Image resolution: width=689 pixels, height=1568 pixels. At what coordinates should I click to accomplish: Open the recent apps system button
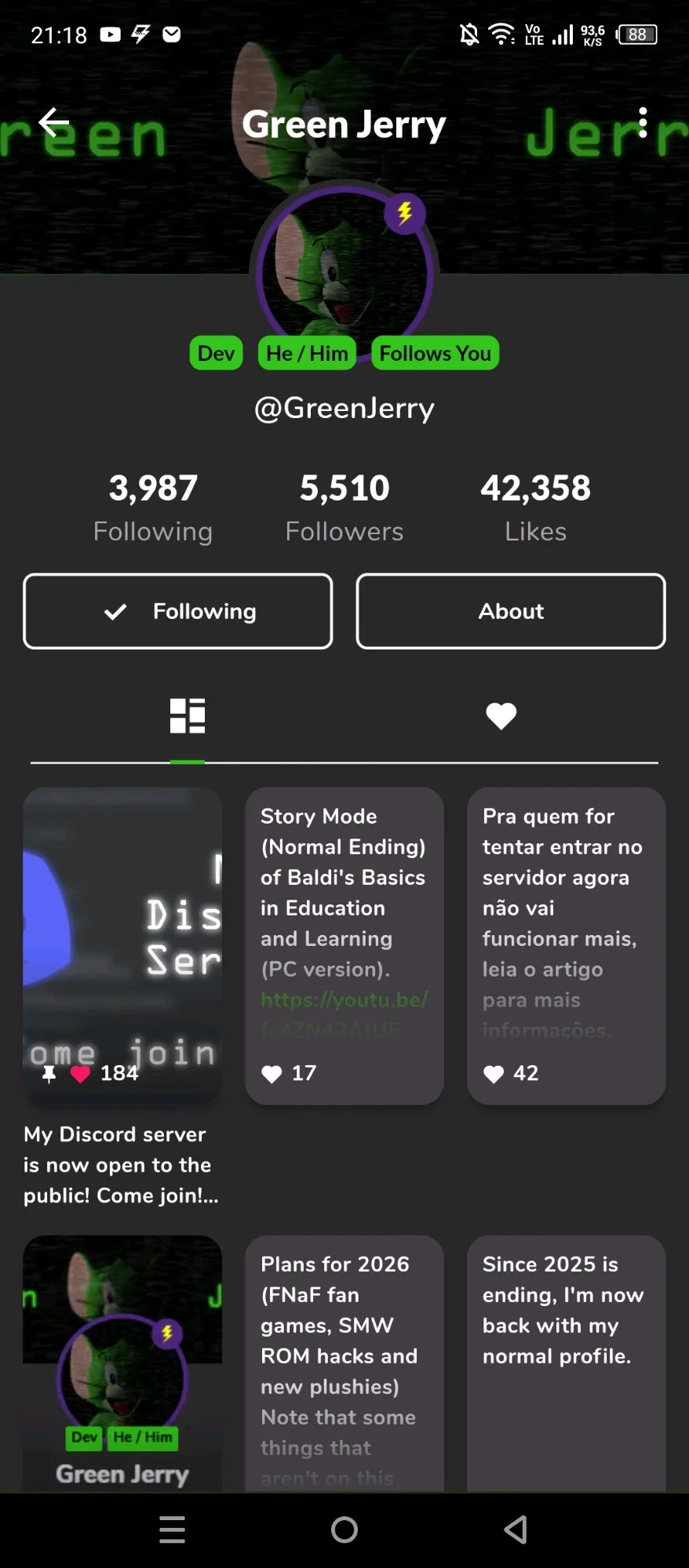click(x=173, y=1530)
